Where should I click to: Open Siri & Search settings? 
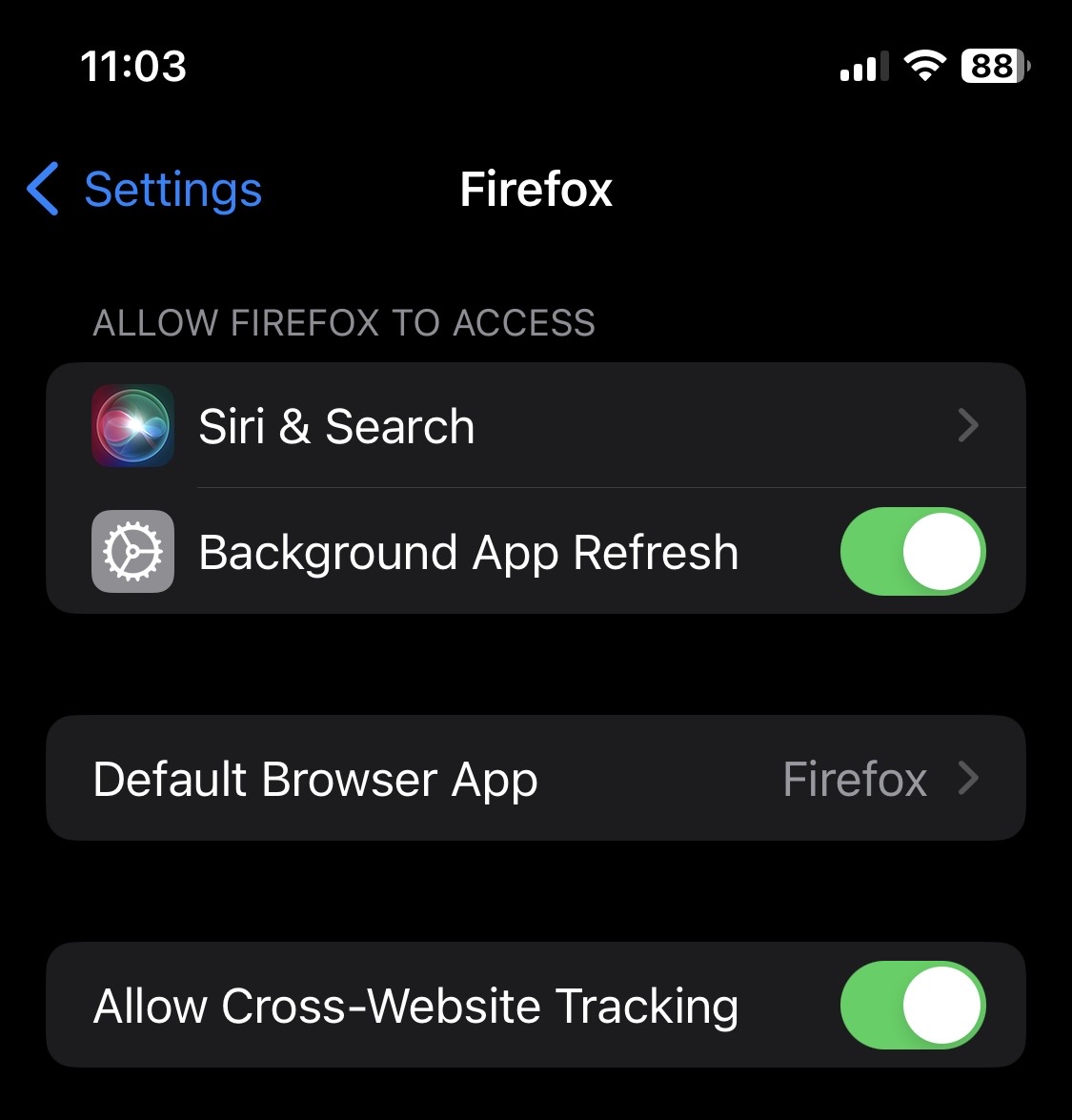tap(535, 426)
